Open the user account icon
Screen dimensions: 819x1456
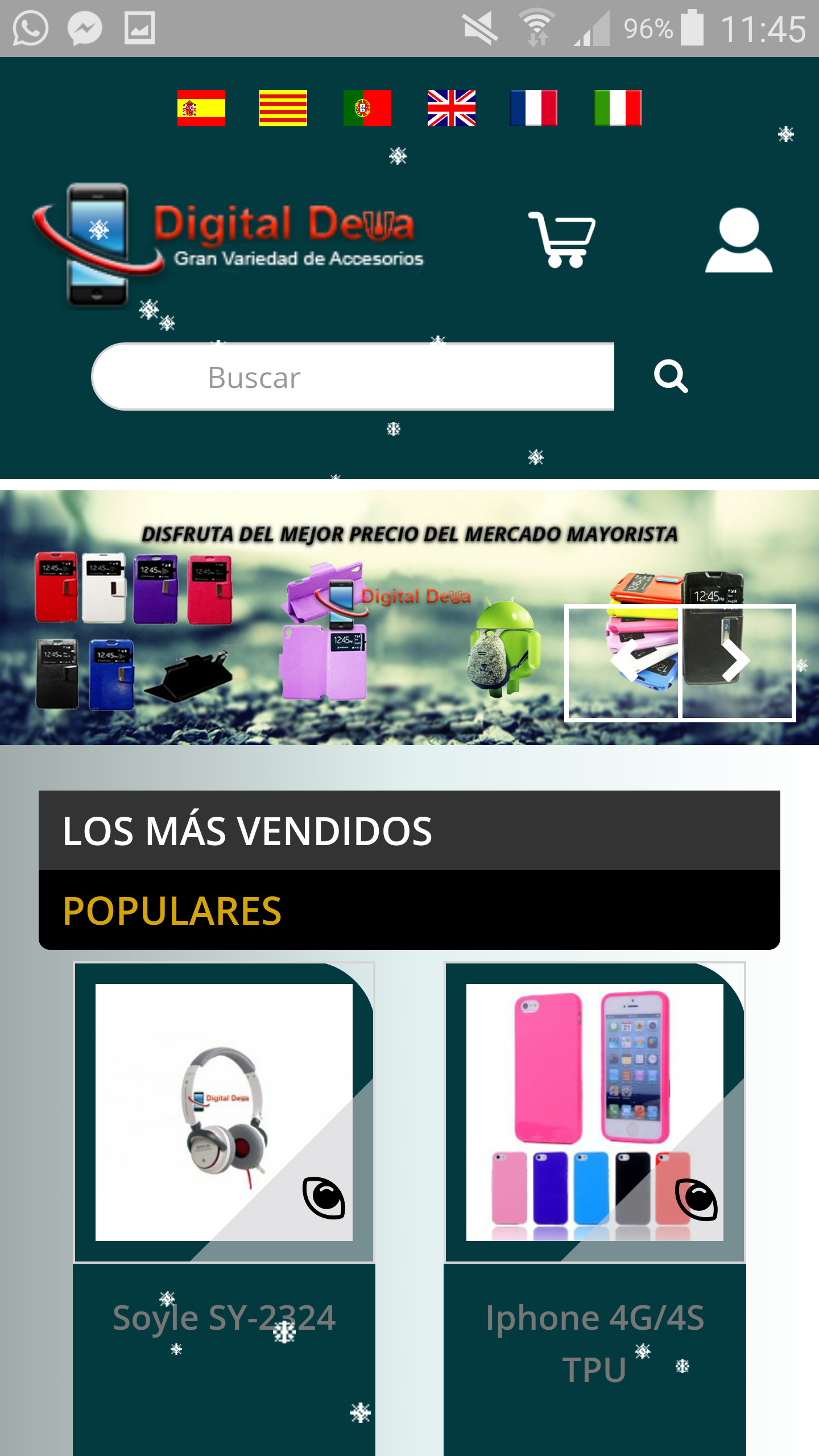(739, 240)
